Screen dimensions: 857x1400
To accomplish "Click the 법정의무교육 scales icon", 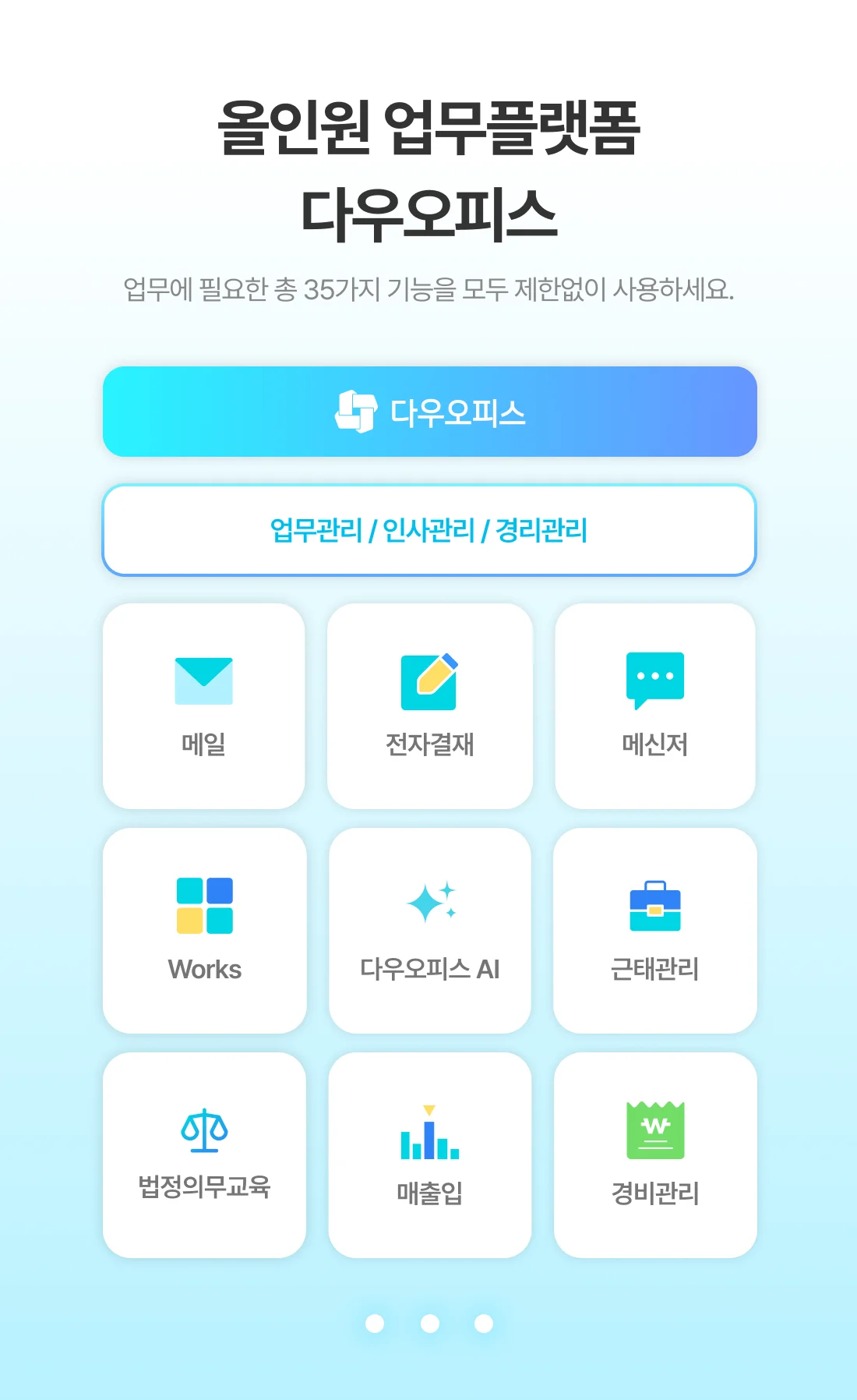I will (204, 1130).
